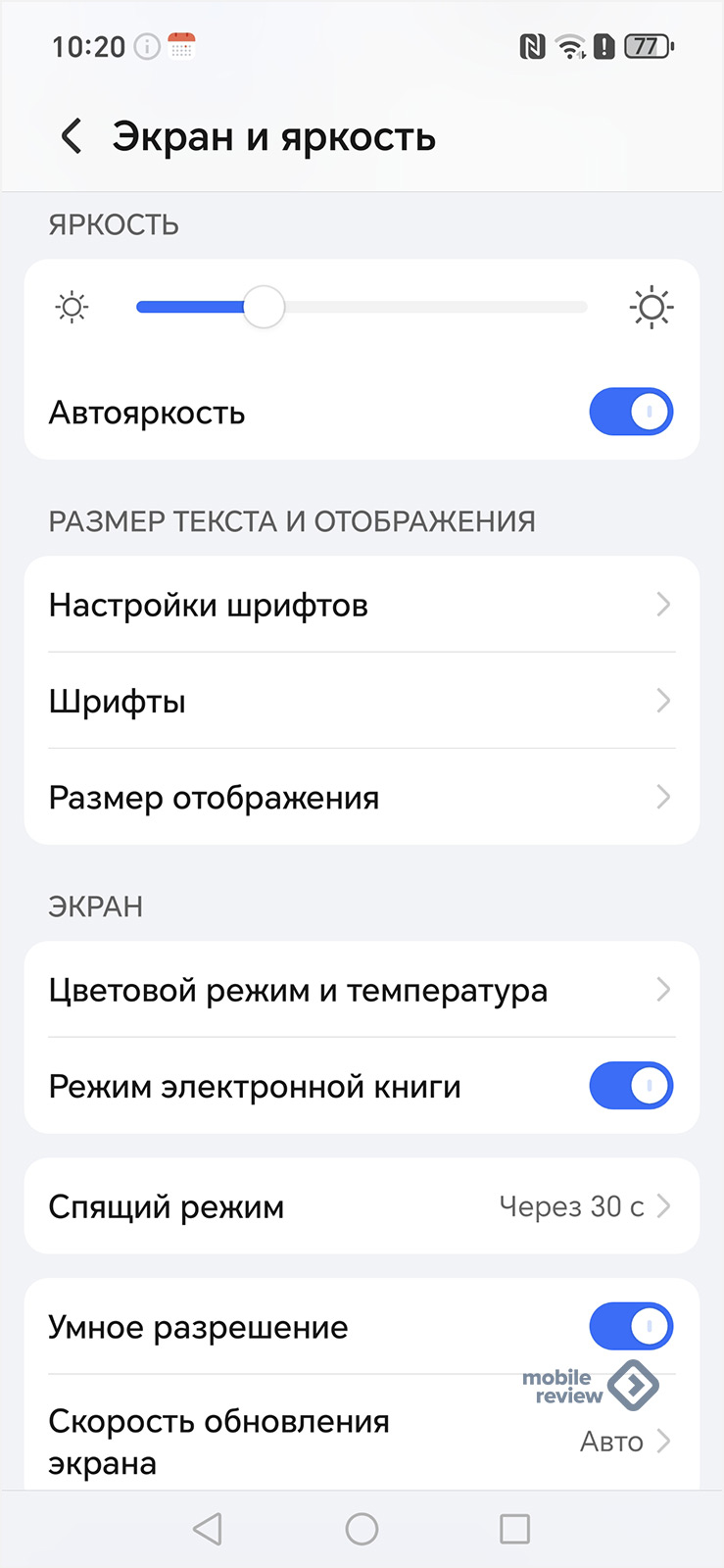
Task: Open the Шрифты row
Action: click(x=362, y=701)
